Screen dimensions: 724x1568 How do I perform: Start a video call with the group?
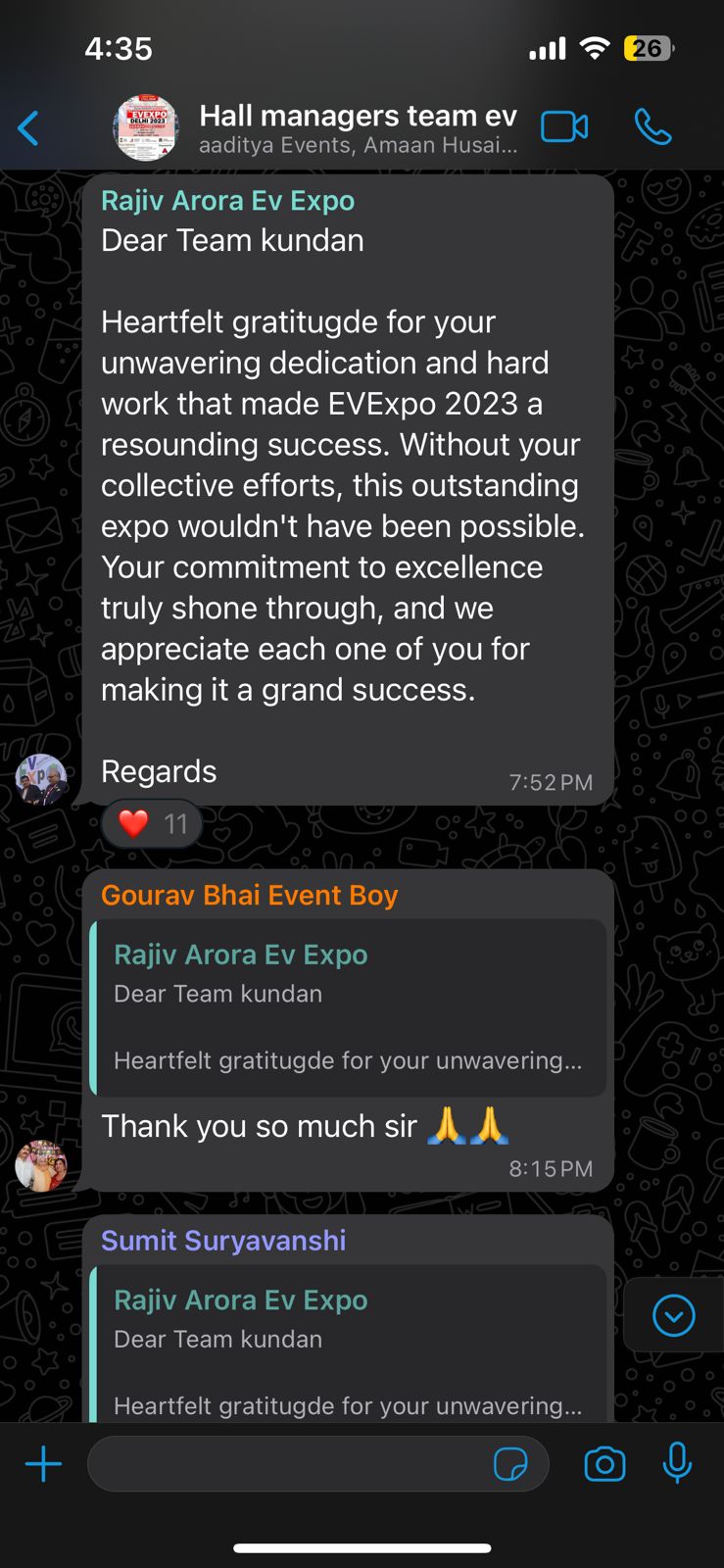564,127
